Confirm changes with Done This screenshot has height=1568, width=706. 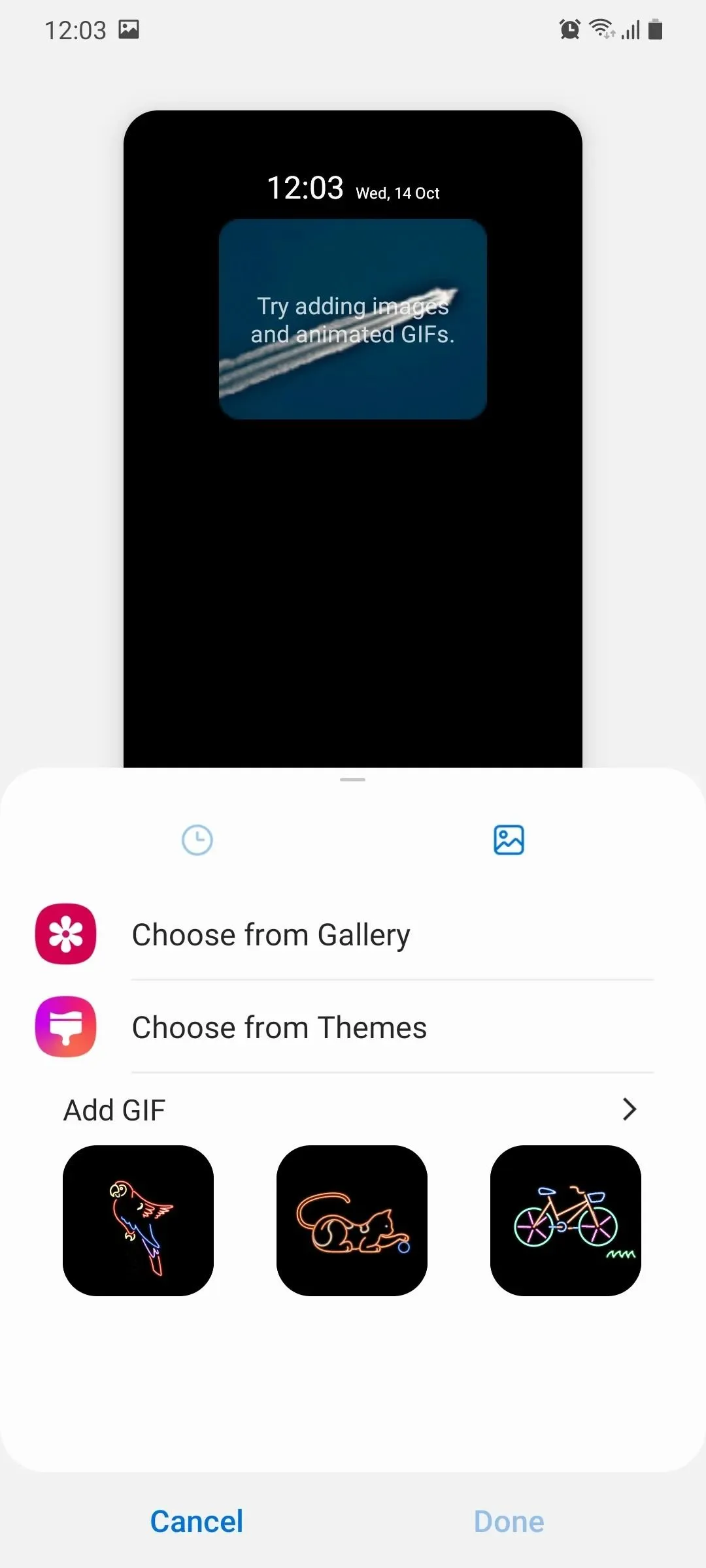pyautogui.click(x=509, y=1521)
